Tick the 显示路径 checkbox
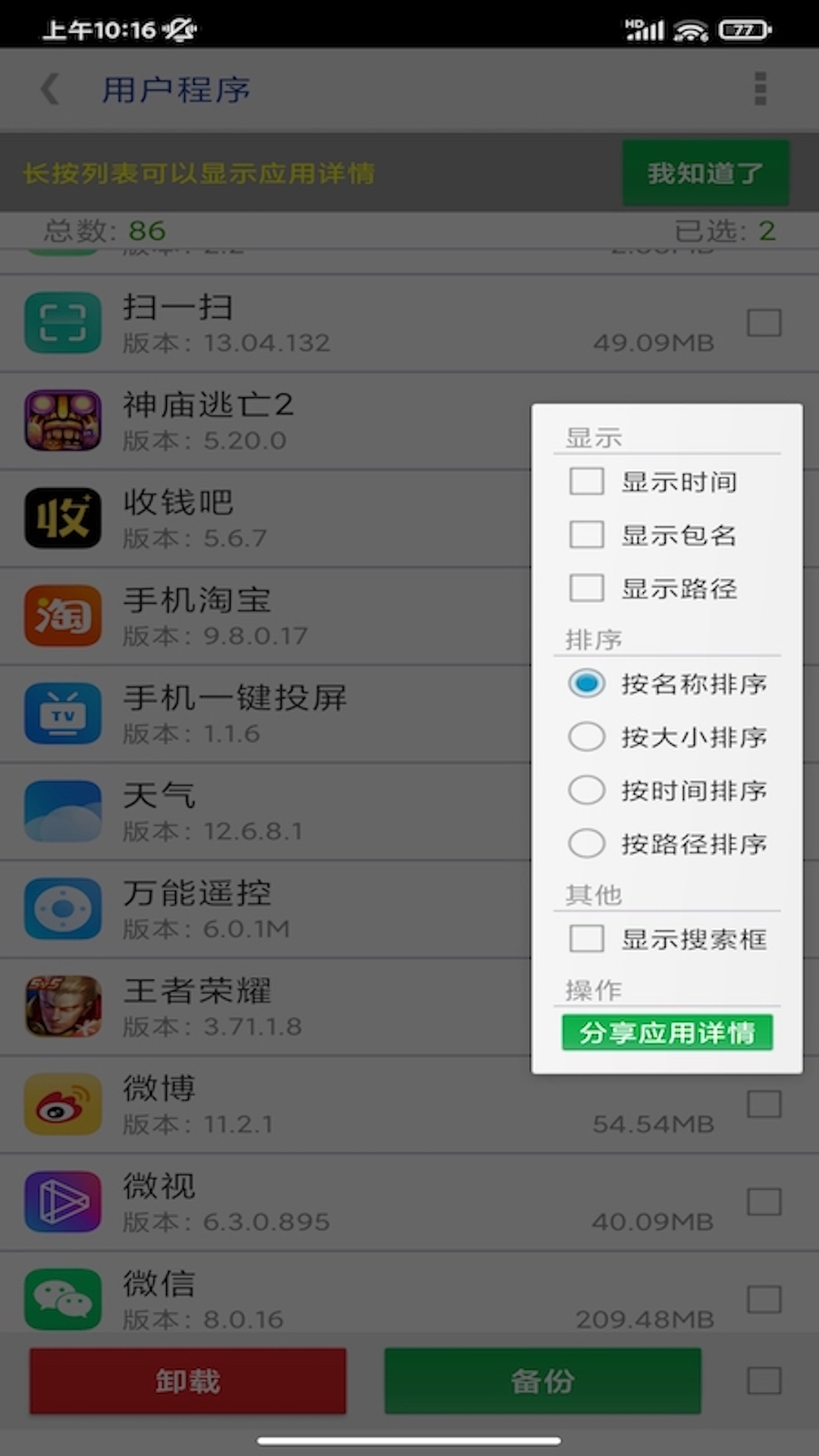The width and height of the screenshot is (819, 1456). point(586,588)
